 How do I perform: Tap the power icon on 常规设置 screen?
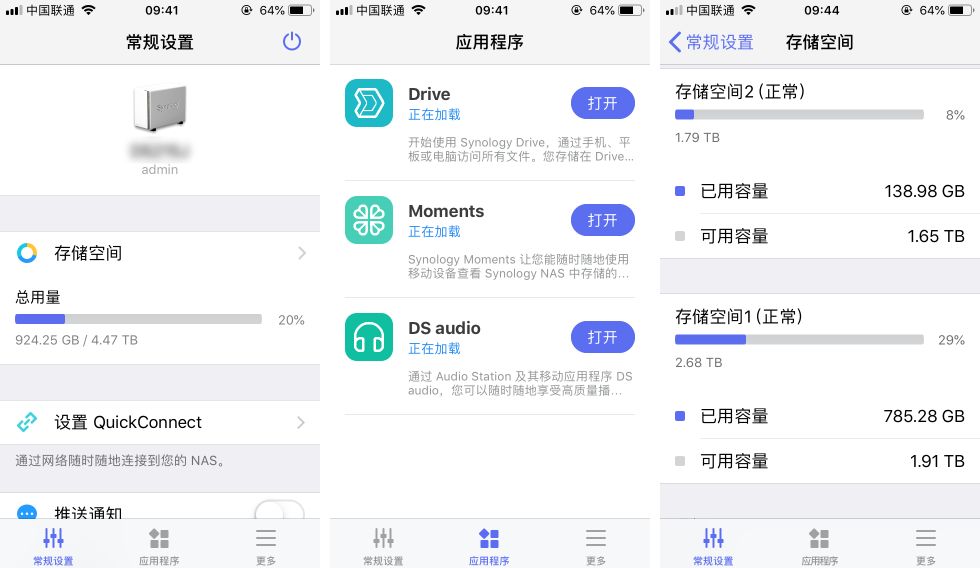292,41
